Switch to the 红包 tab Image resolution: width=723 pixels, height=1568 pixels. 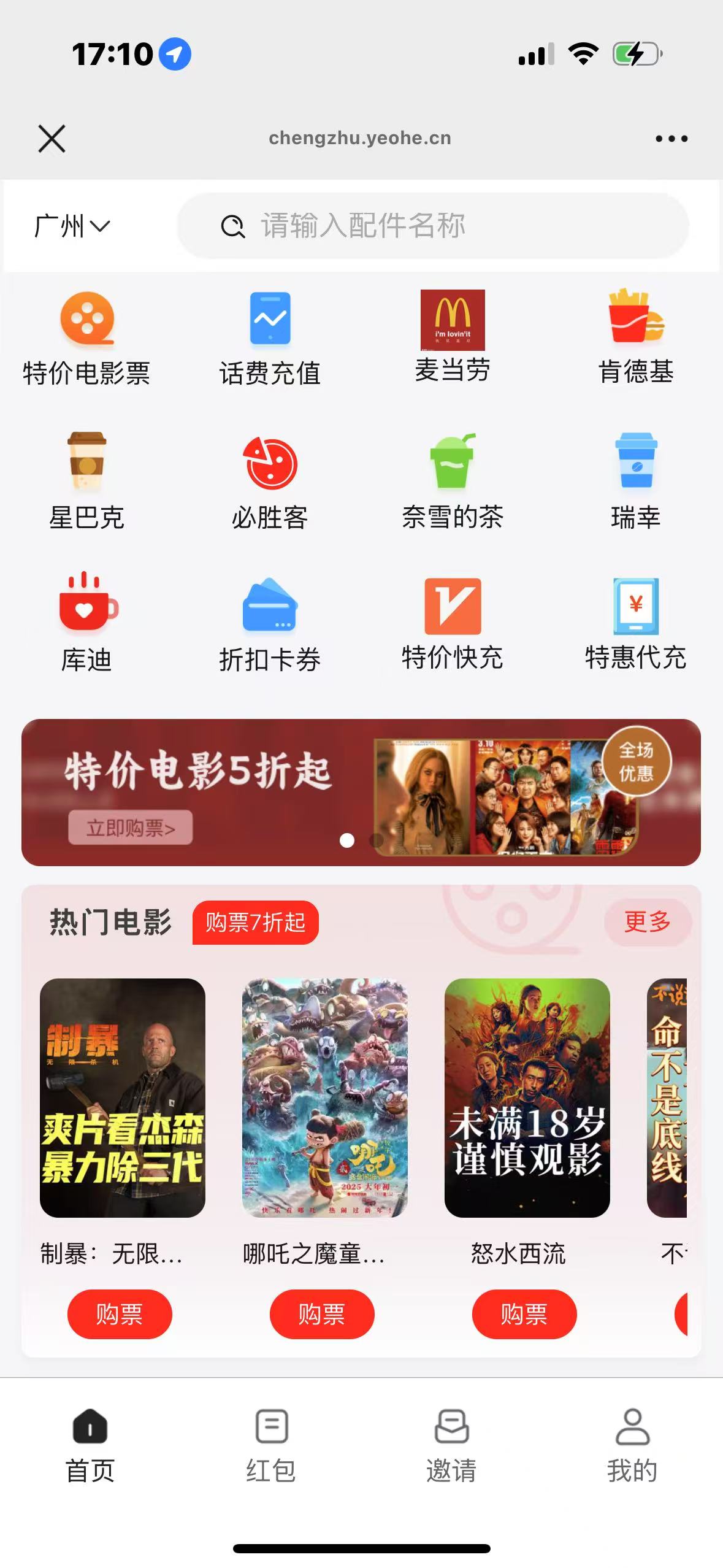[271, 1445]
